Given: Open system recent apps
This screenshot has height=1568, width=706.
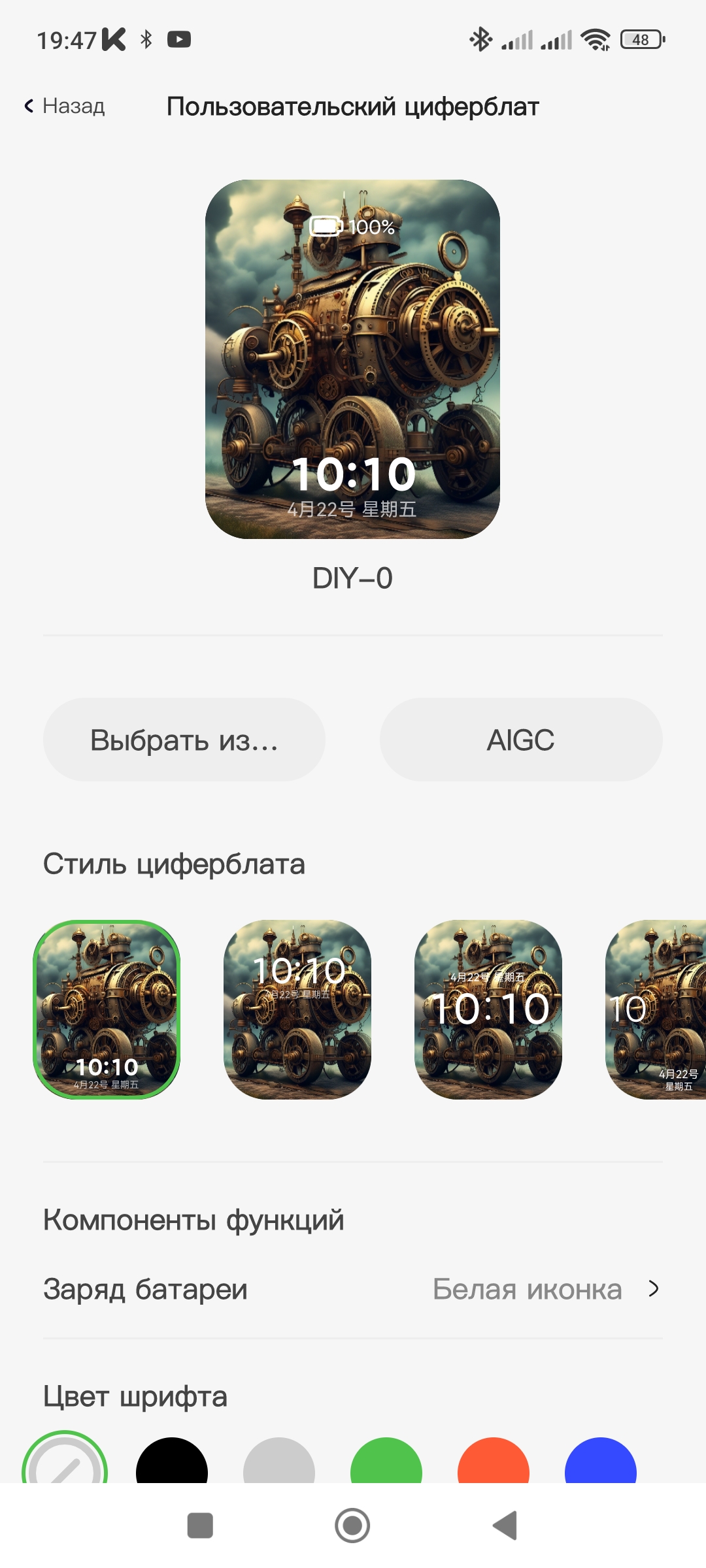Looking at the screenshot, I should coord(200,1526).
